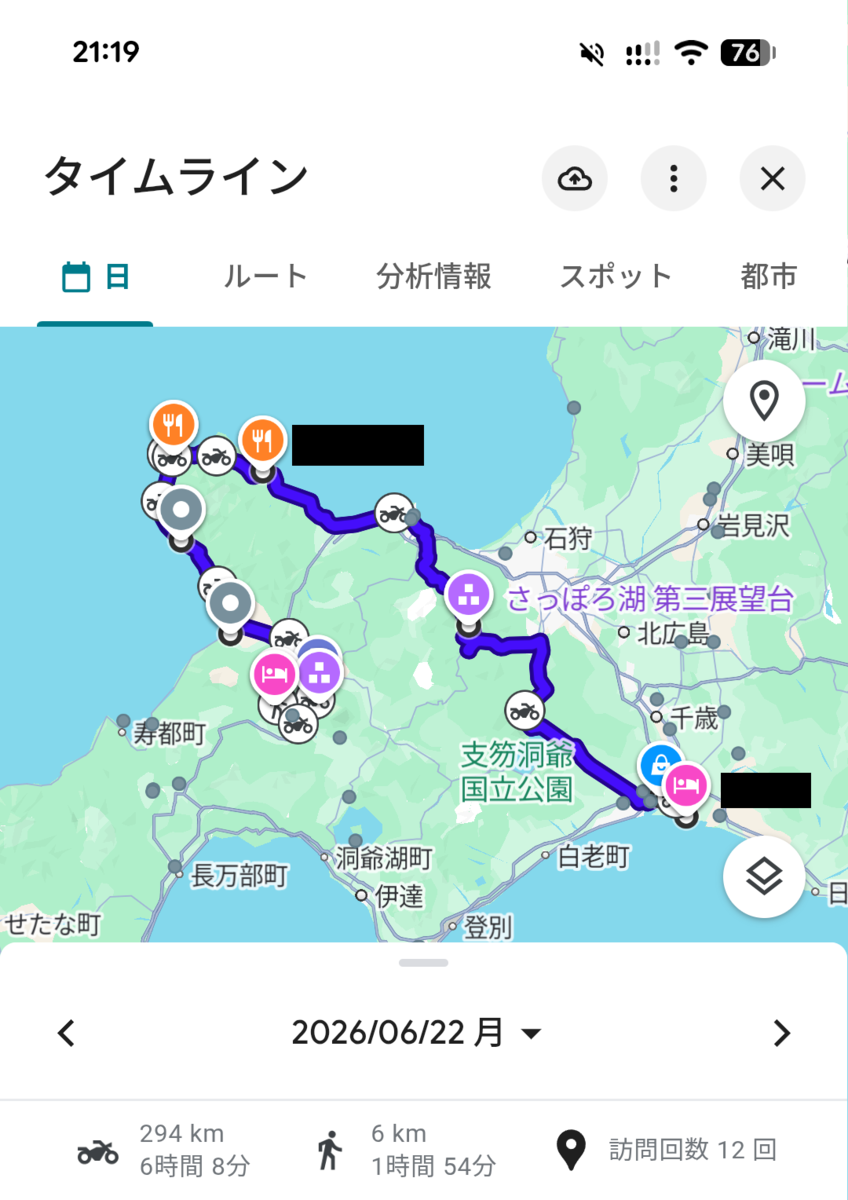Open the 2026/06/22 date picker

tap(416, 1033)
